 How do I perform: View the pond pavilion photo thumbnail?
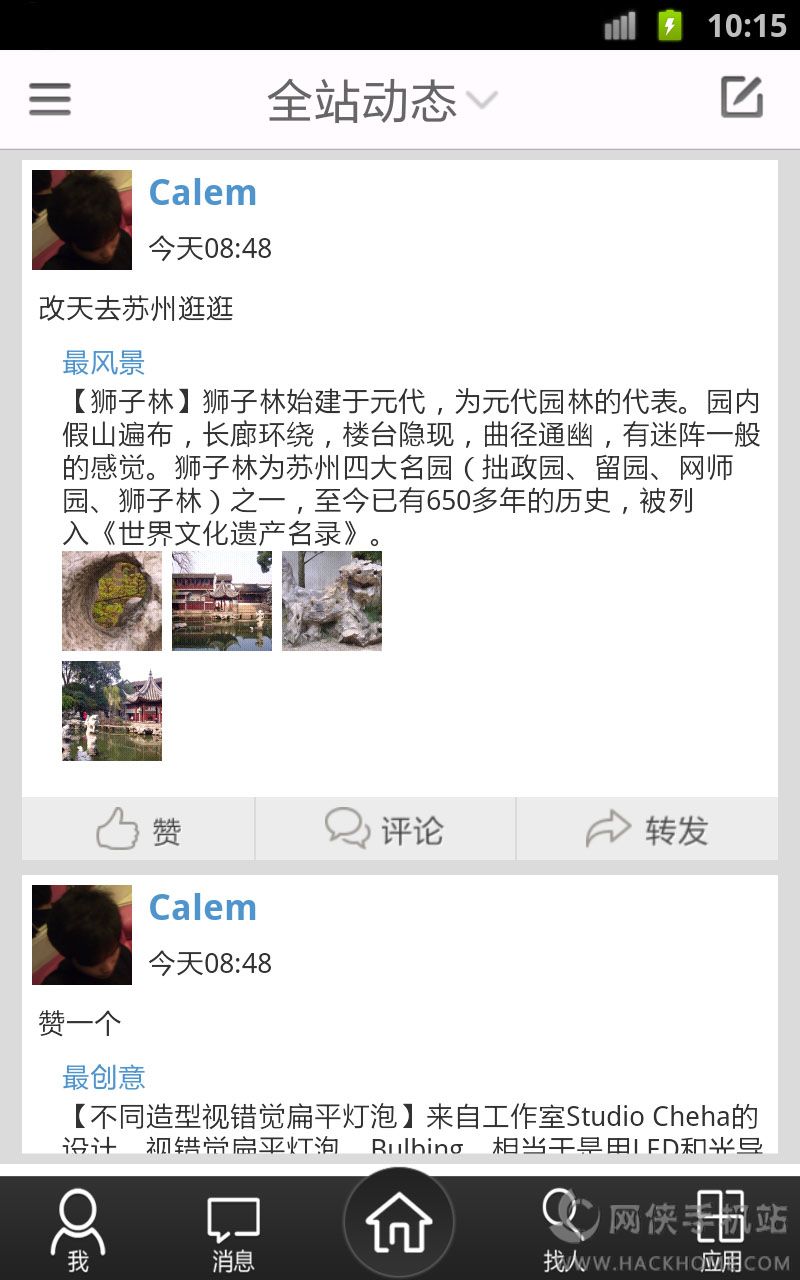[222, 601]
